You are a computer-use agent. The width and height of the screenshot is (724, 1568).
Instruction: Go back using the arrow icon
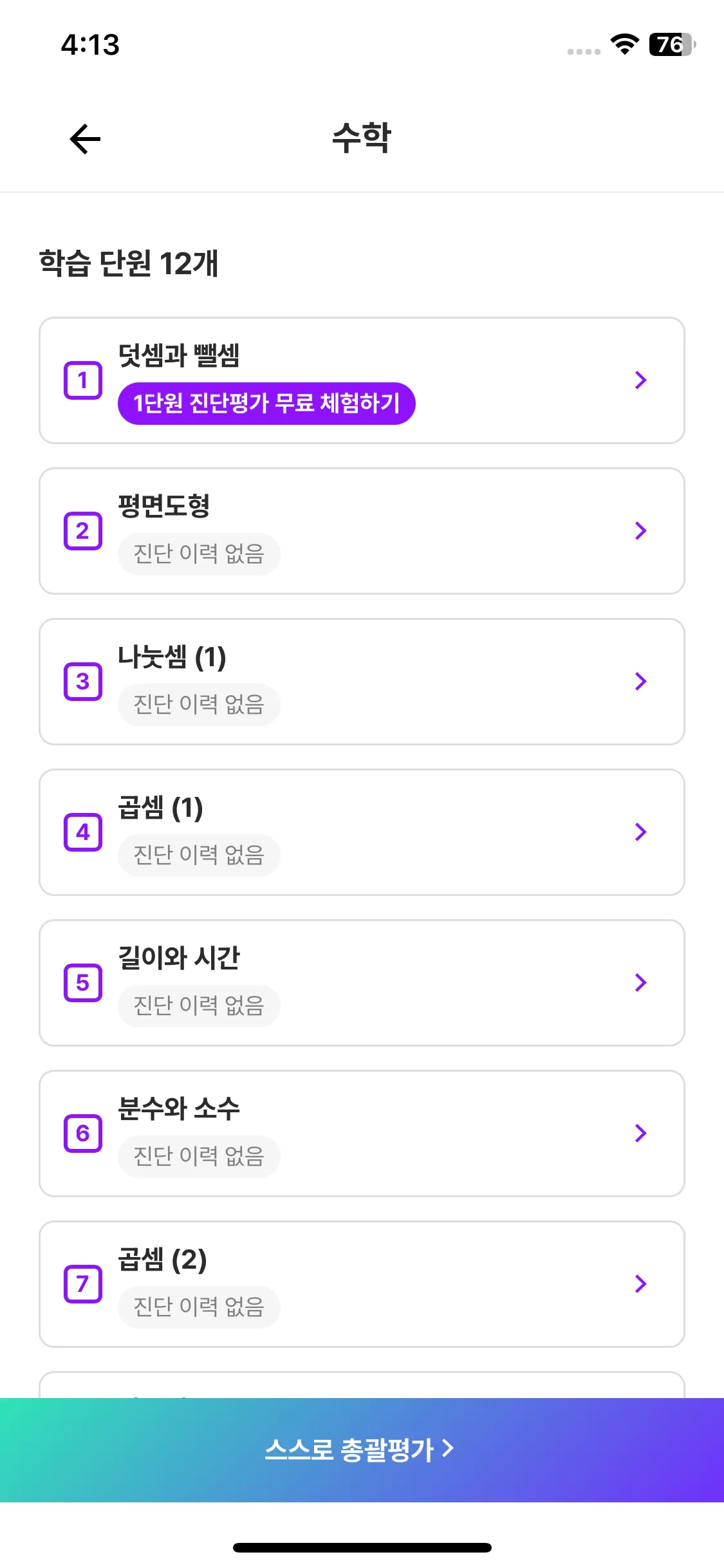click(85, 139)
